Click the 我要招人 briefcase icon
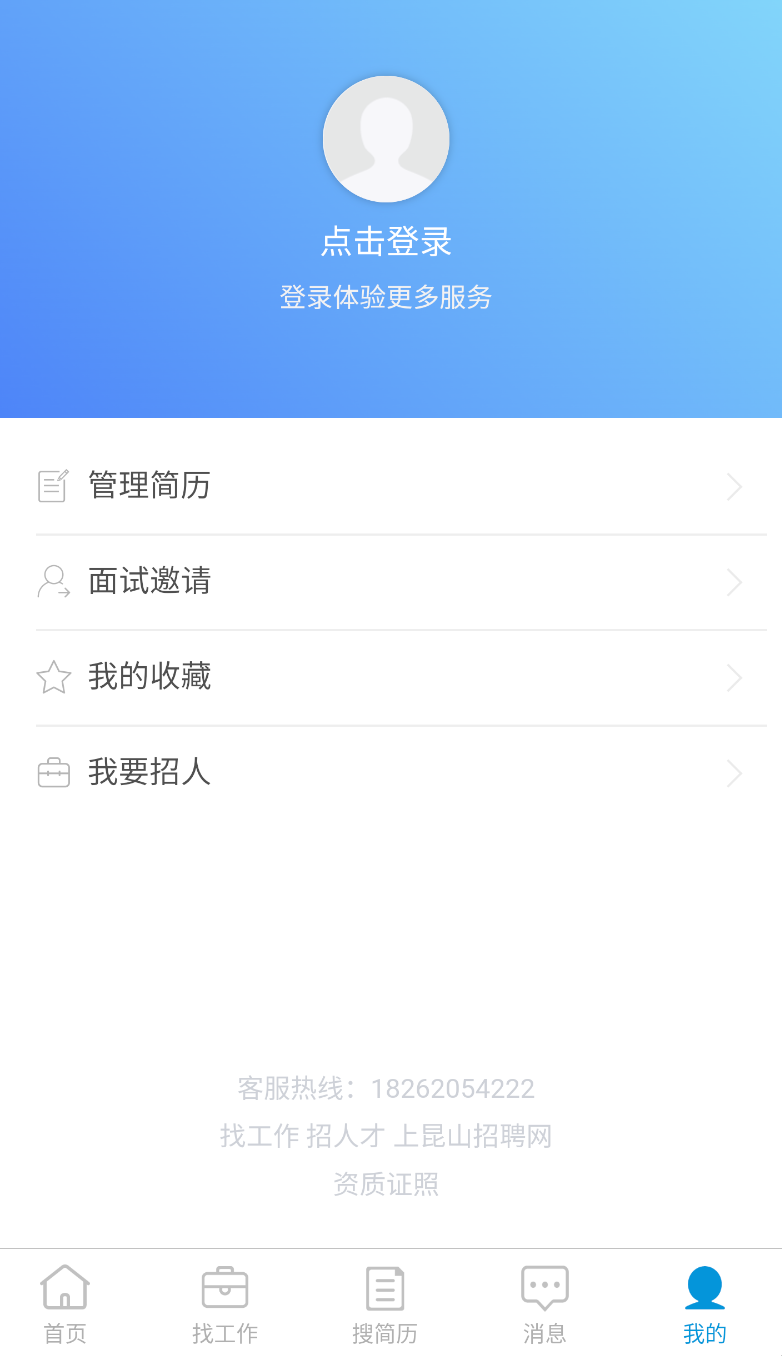This screenshot has width=782, height=1356. point(52,772)
